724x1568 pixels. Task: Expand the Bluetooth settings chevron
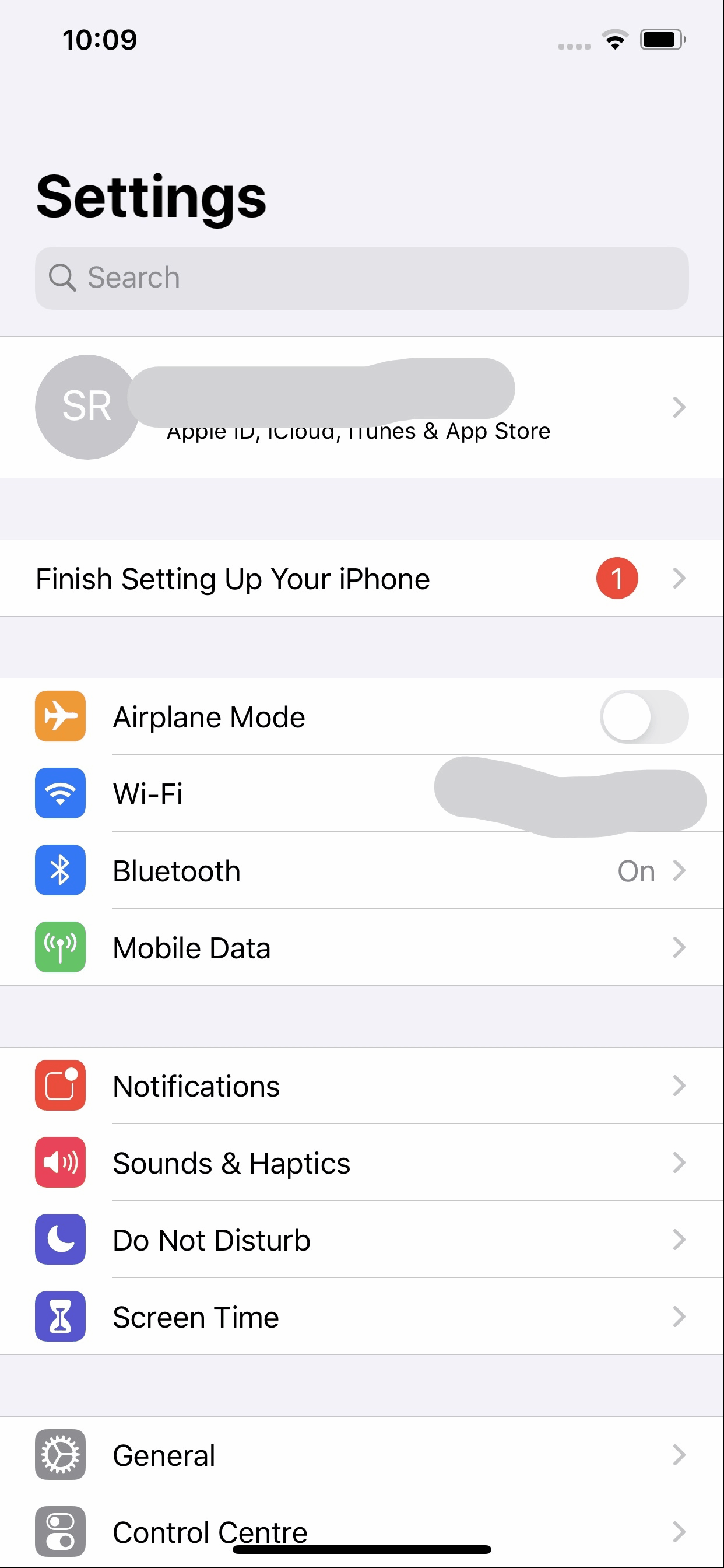[x=680, y=870]
